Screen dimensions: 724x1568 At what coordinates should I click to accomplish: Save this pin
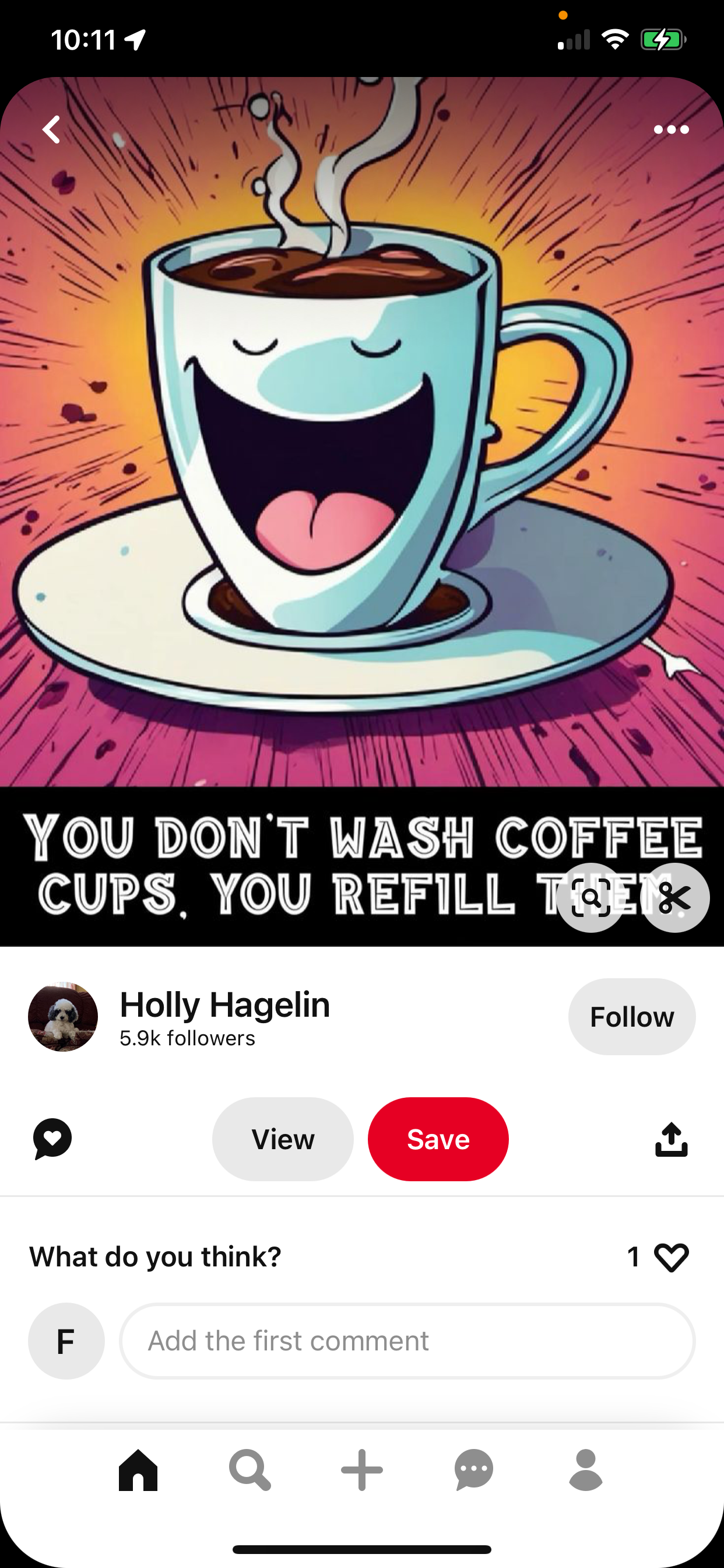tap(438, 1139)
